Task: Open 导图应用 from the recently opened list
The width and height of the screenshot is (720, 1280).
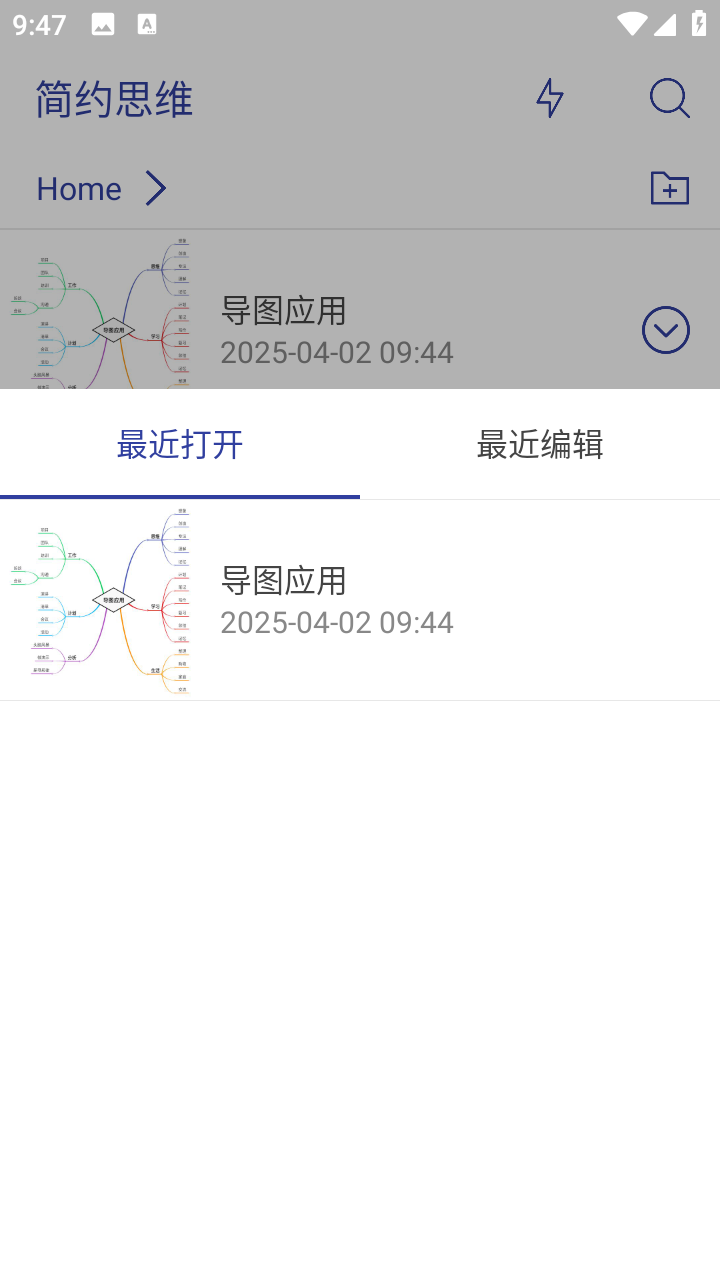Action: tap(360, 600)
